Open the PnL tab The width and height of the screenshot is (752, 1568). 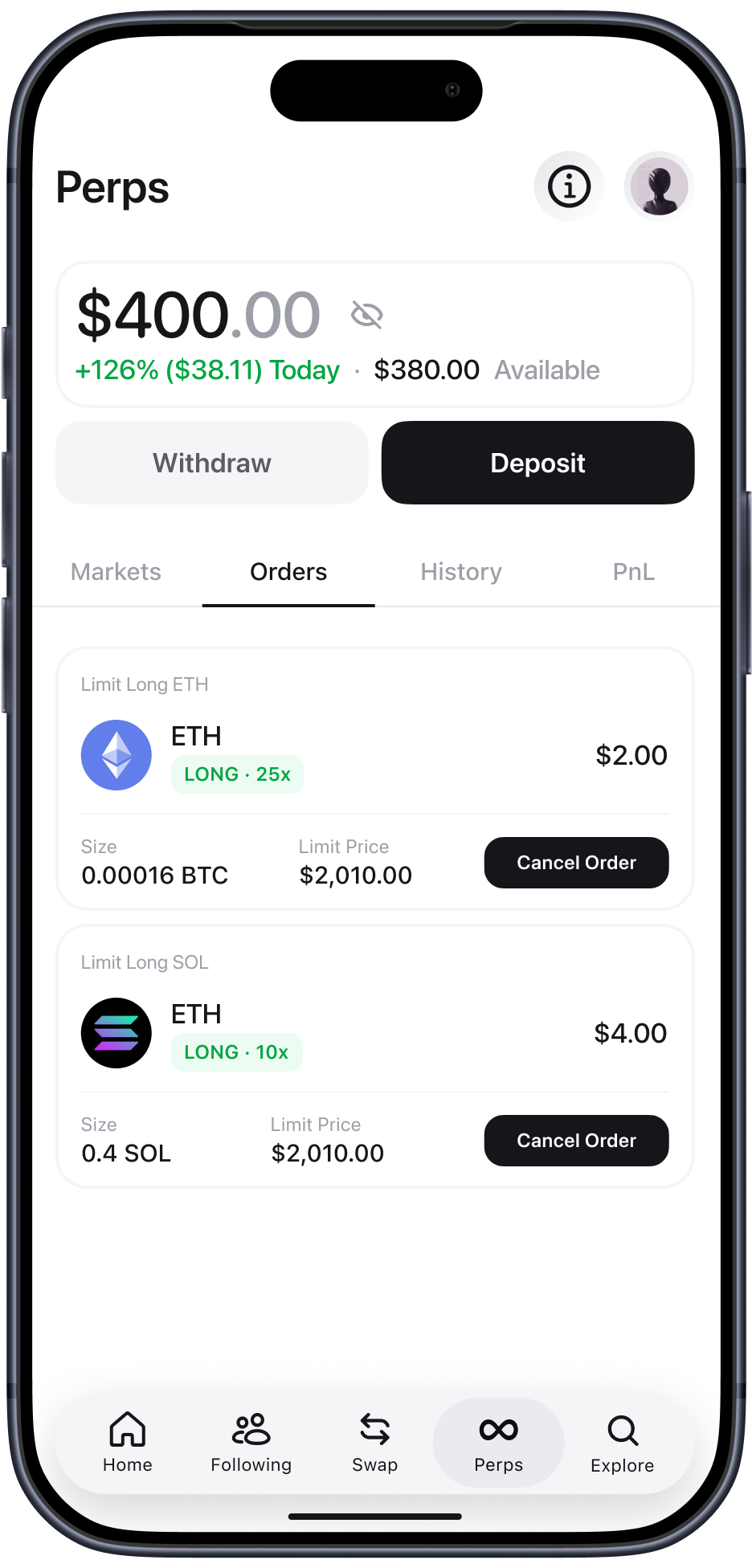634,572
